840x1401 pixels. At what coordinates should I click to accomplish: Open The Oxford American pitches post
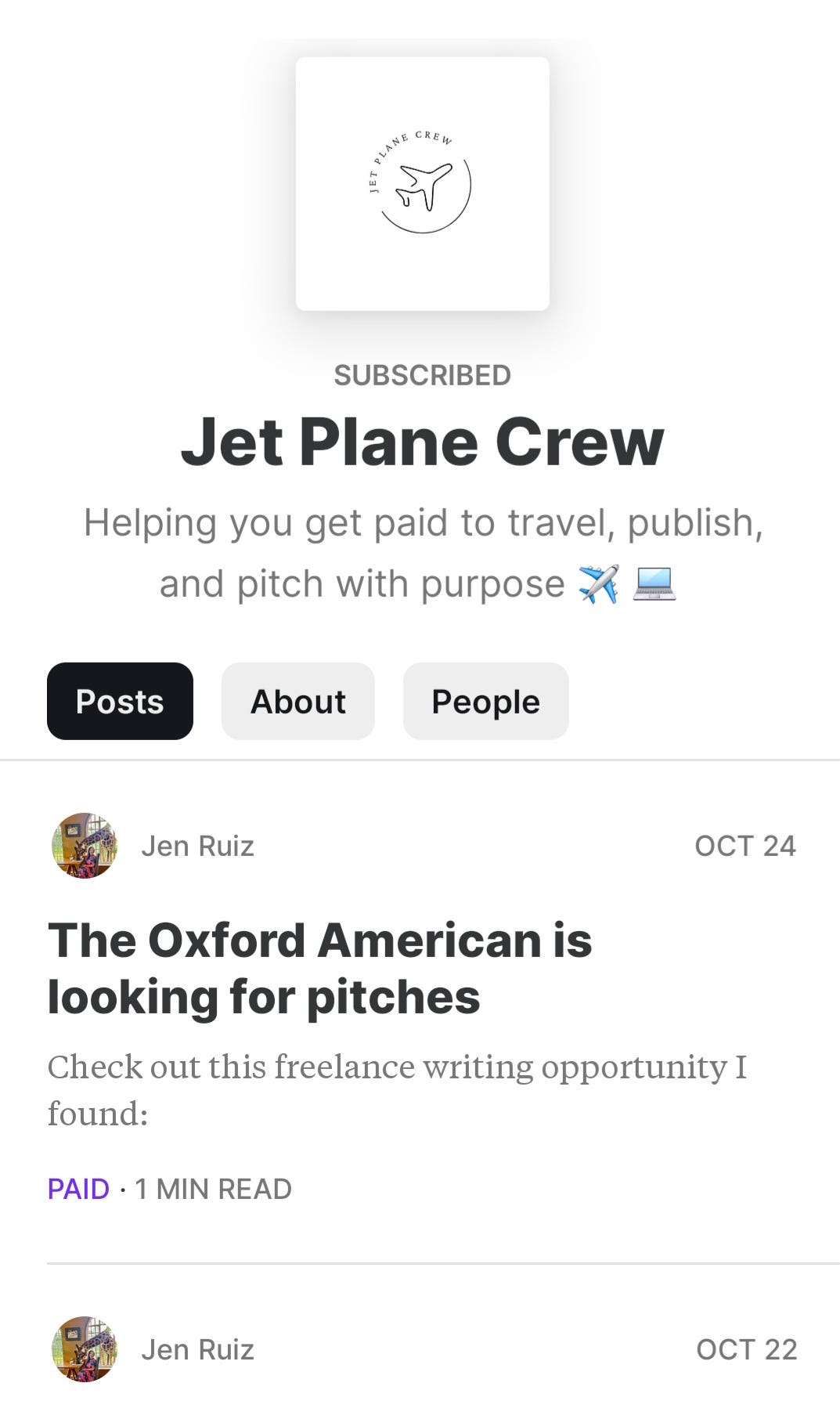[x=319, y=968]
